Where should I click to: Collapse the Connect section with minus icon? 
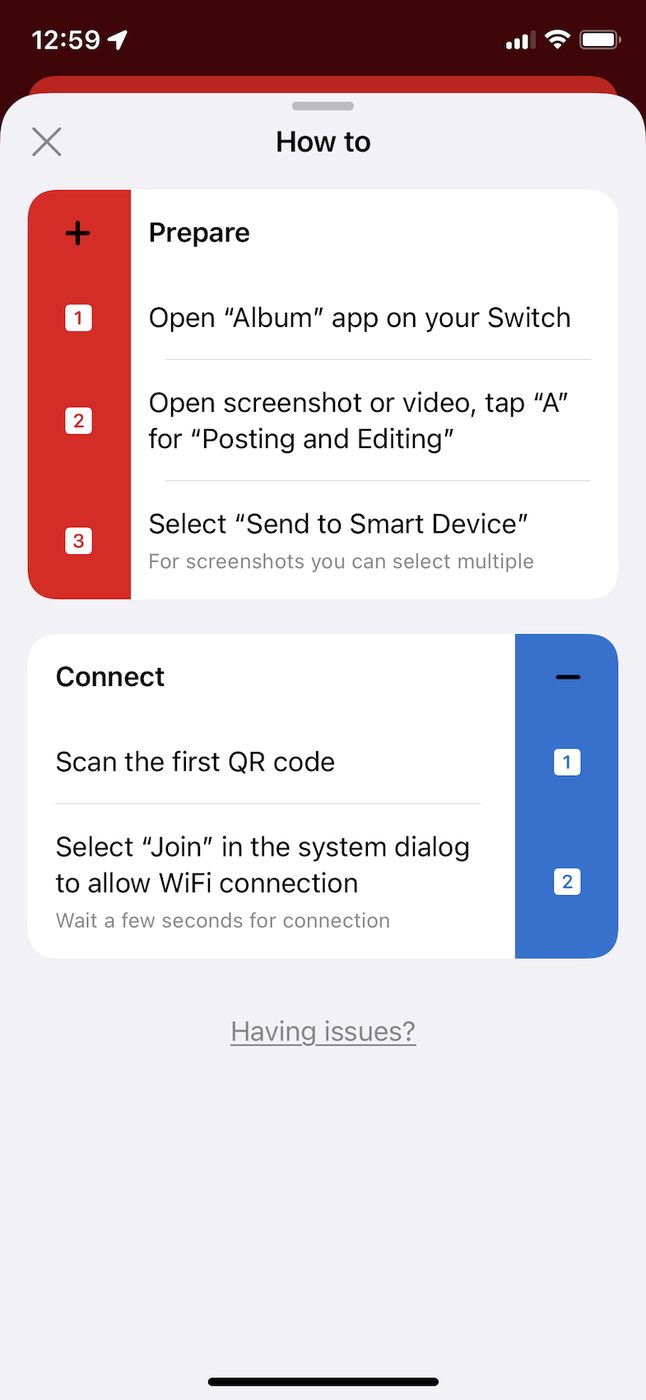point(567,677)
